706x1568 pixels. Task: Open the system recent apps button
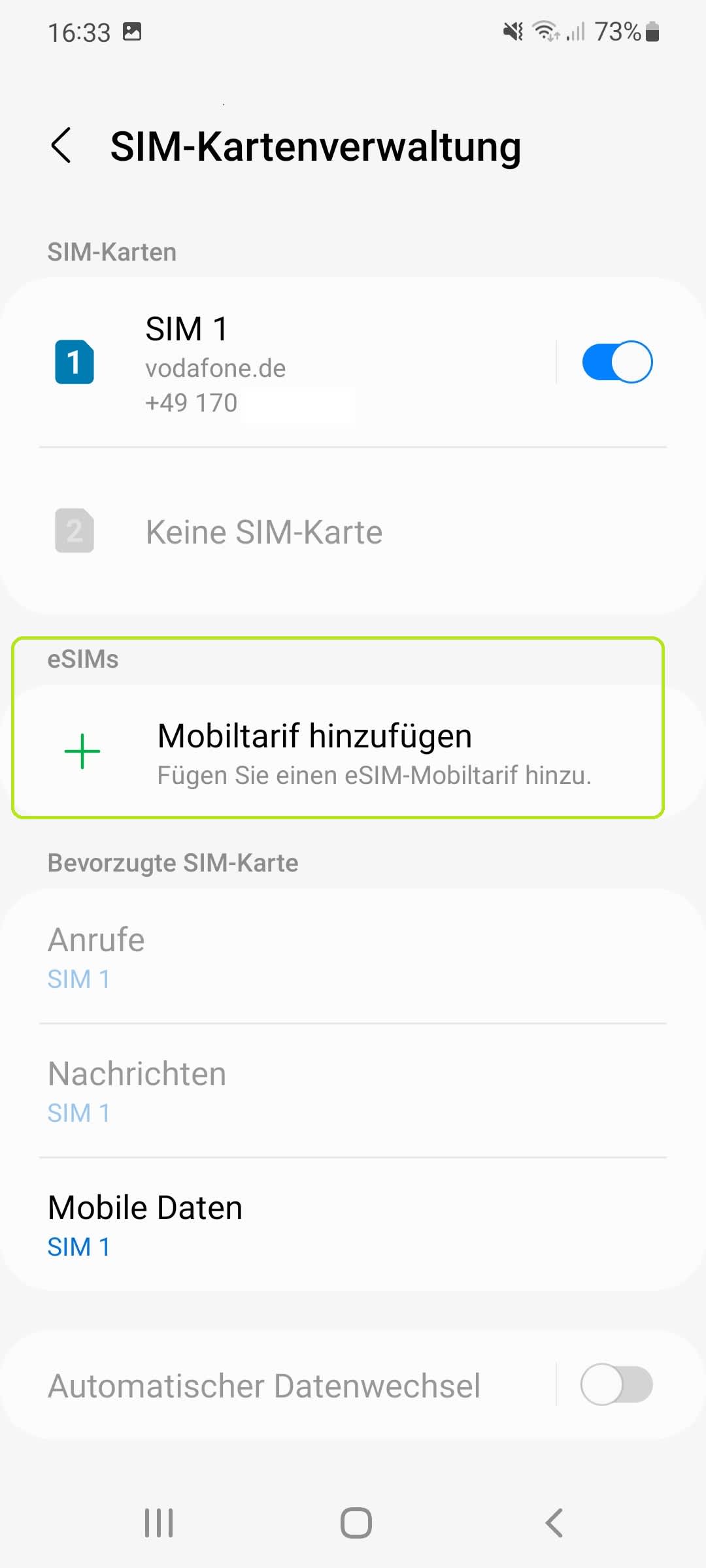pos(159,1523)
